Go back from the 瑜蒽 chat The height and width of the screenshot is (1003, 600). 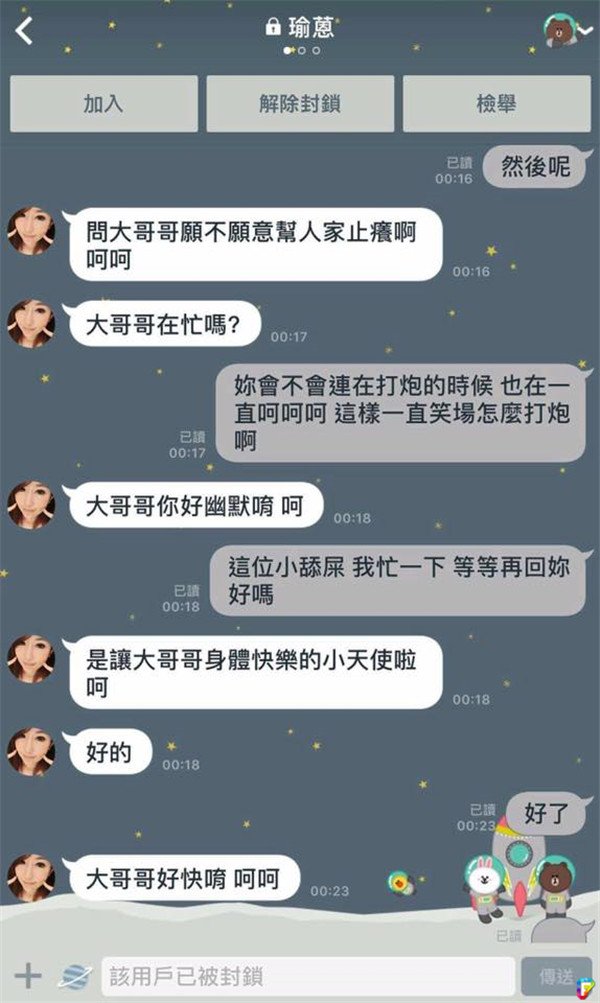pyautogui.click(x=24, y=31)
